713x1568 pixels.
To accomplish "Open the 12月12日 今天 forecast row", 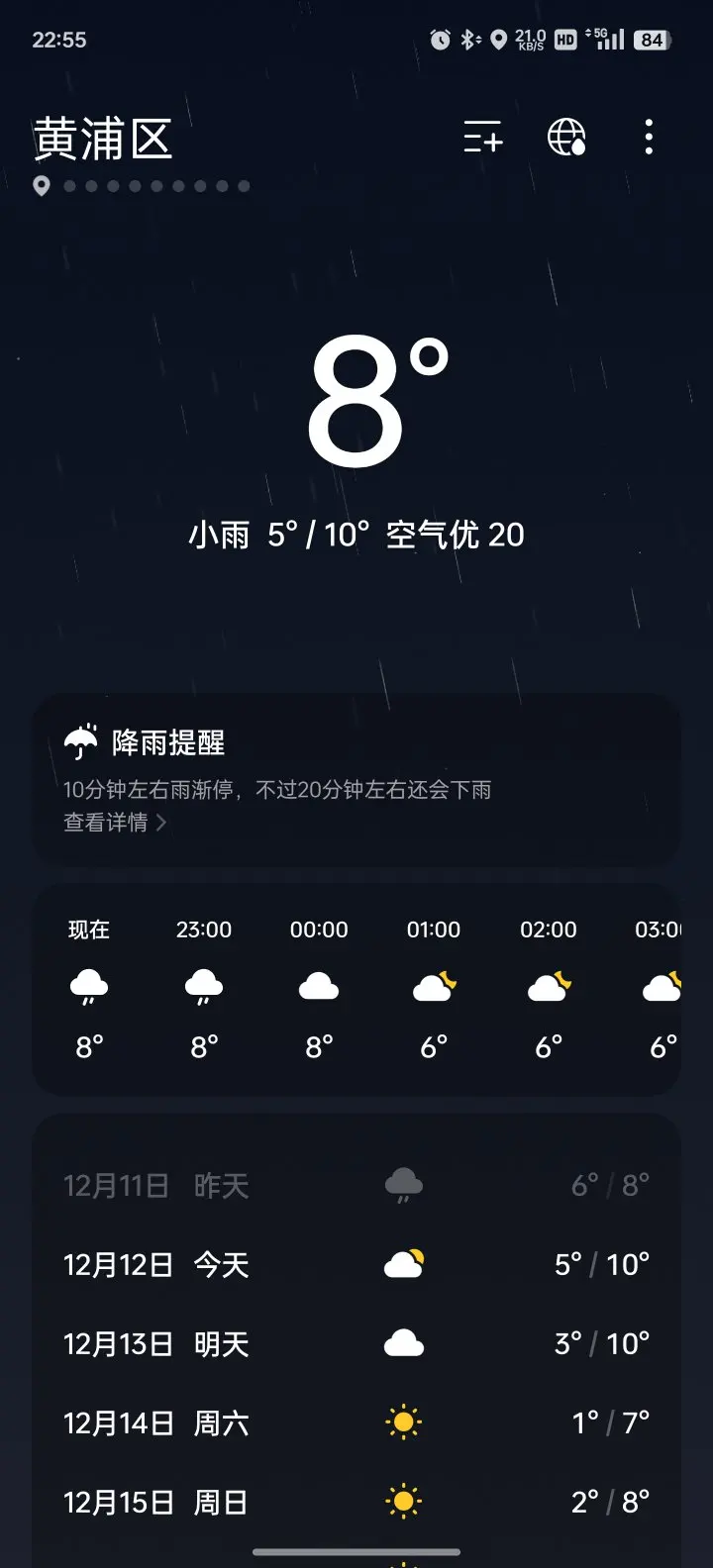I will coord(356,1264).
